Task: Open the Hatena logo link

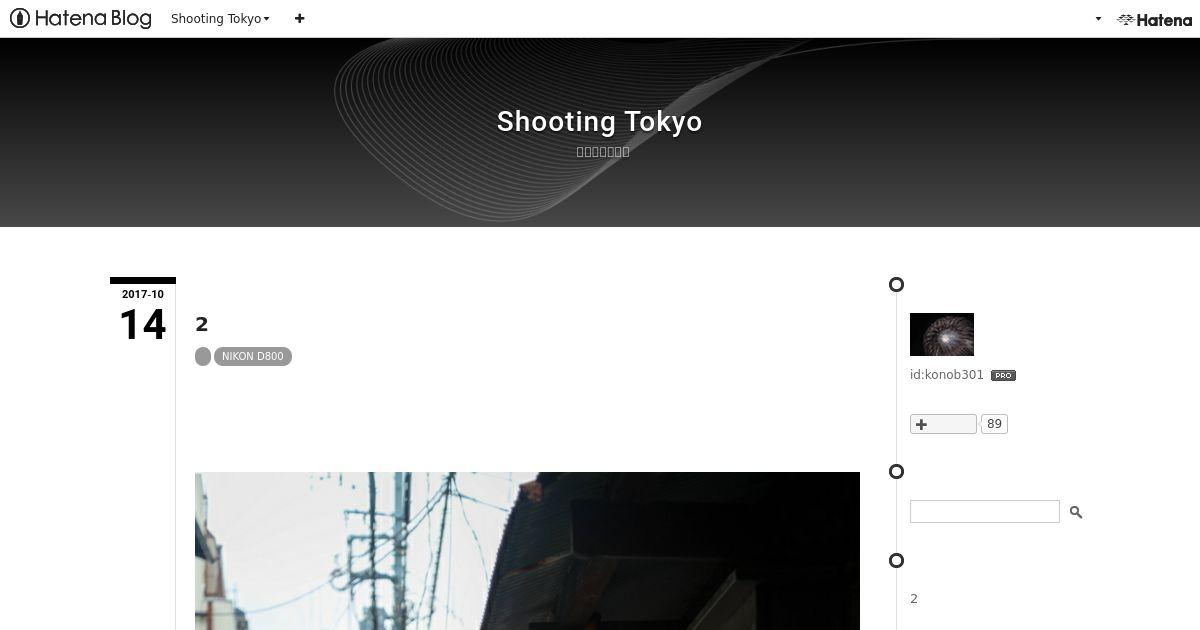Action: 1154,19
